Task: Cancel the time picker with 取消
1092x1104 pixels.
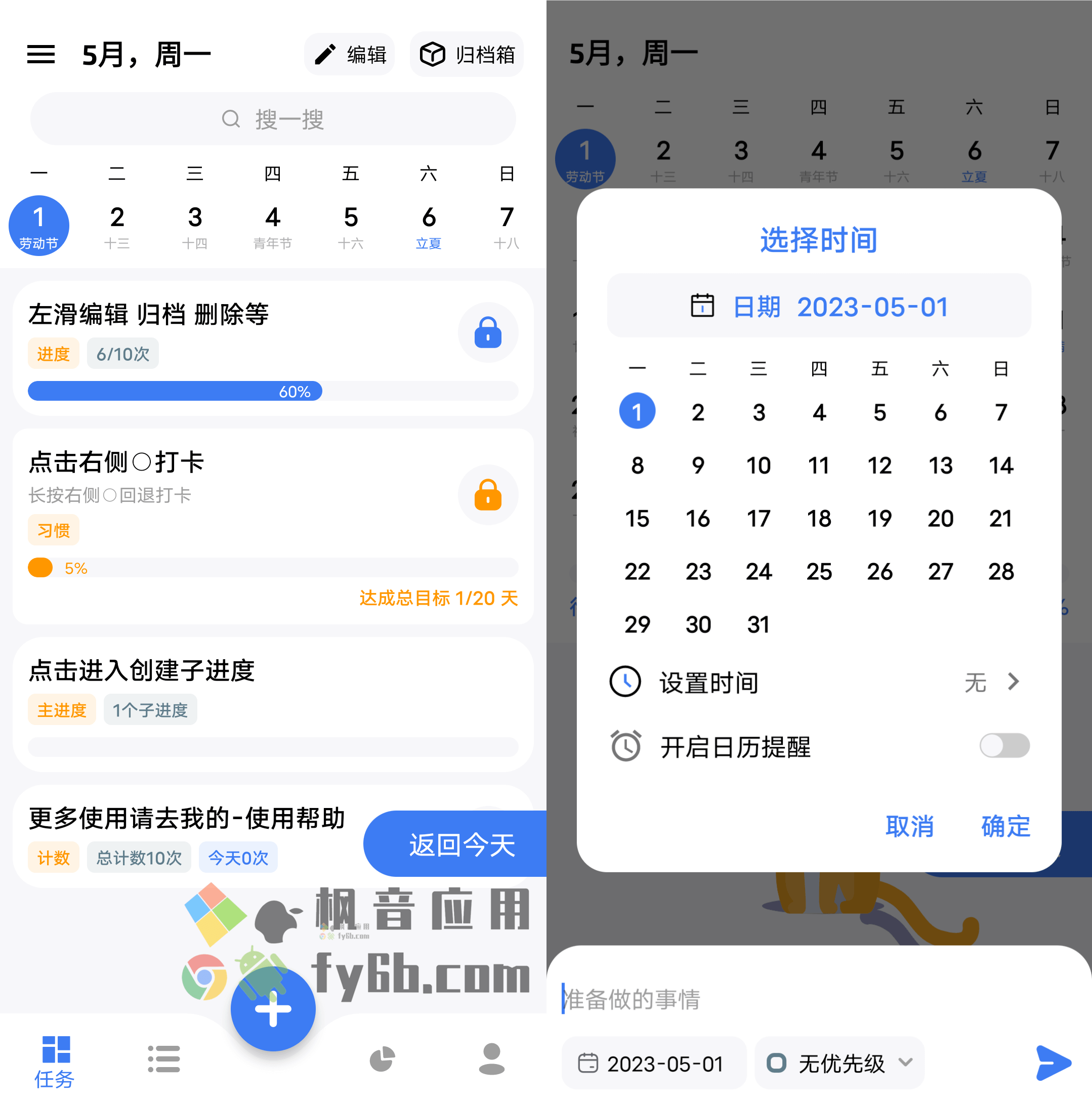Action: coord(909,826)
